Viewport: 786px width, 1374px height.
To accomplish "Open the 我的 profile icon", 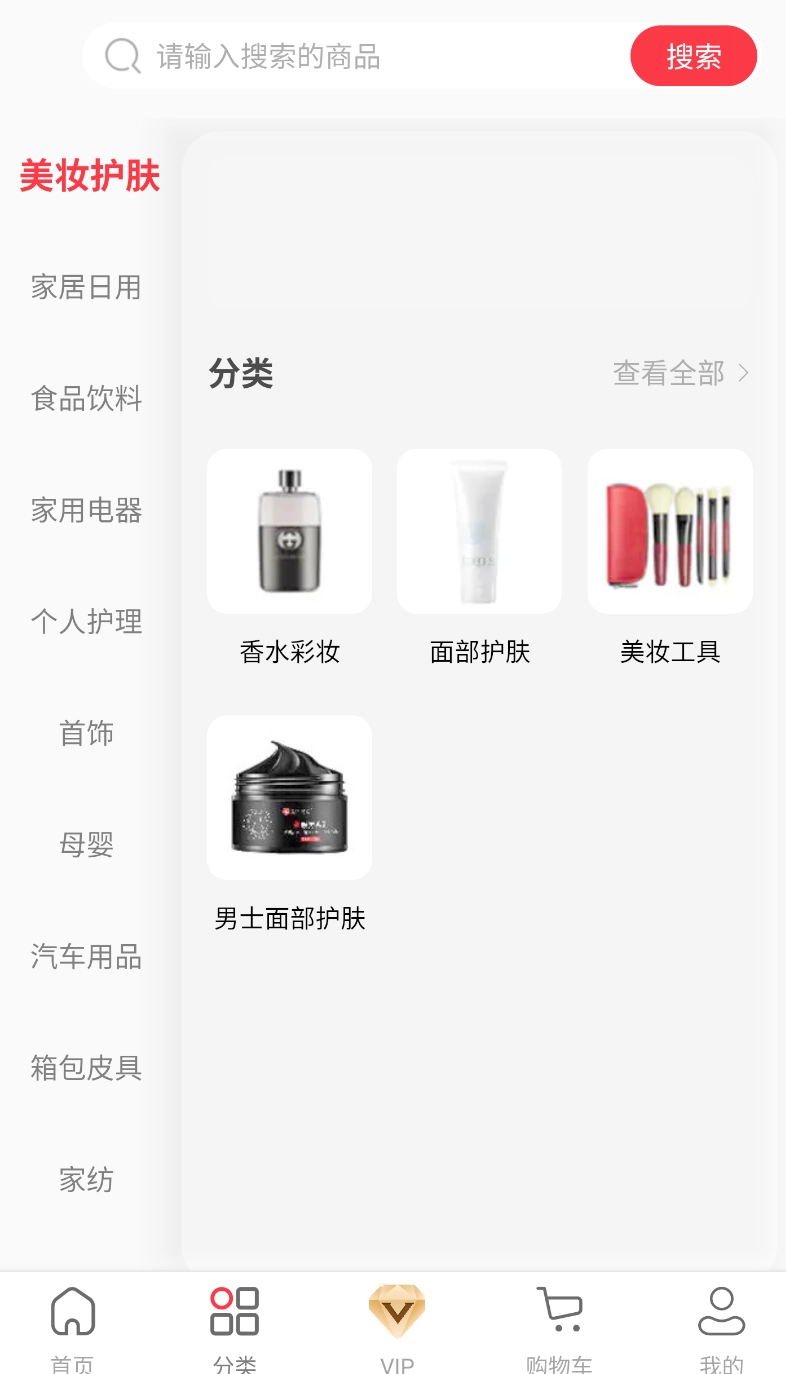I will tap(722, 1311).
